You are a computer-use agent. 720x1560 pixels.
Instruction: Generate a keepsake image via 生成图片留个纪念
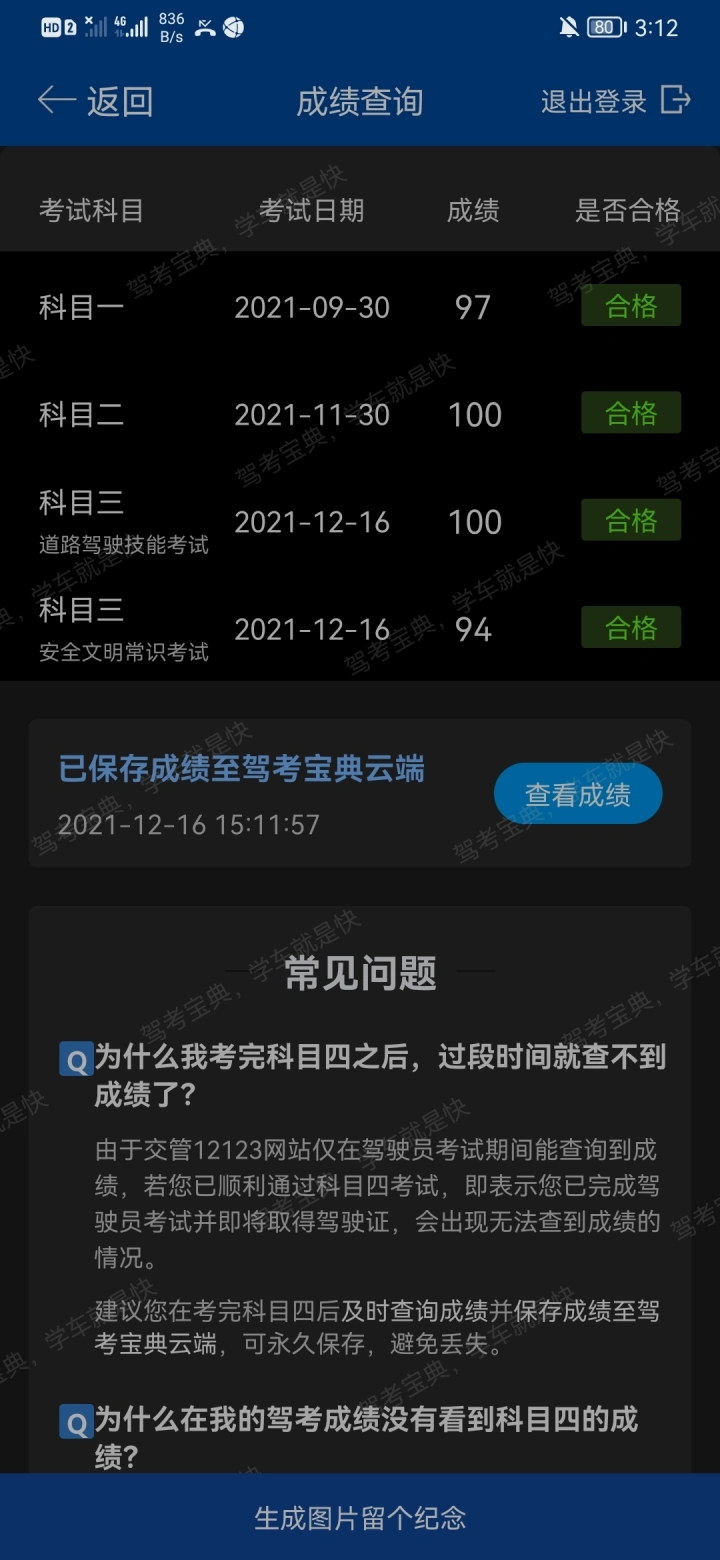[360, 1518]
